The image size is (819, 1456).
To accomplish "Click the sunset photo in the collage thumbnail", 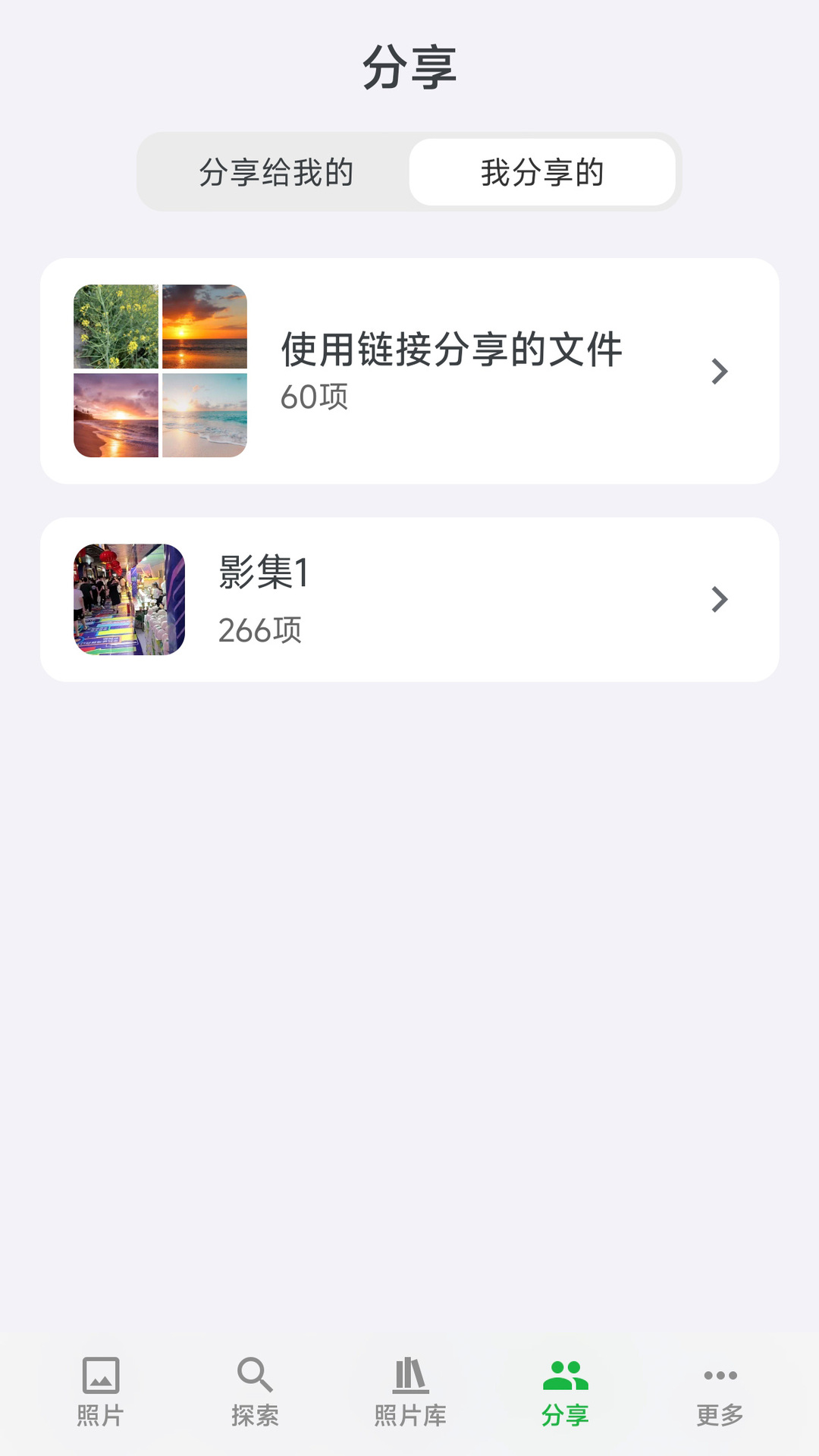I will (205, 326).
